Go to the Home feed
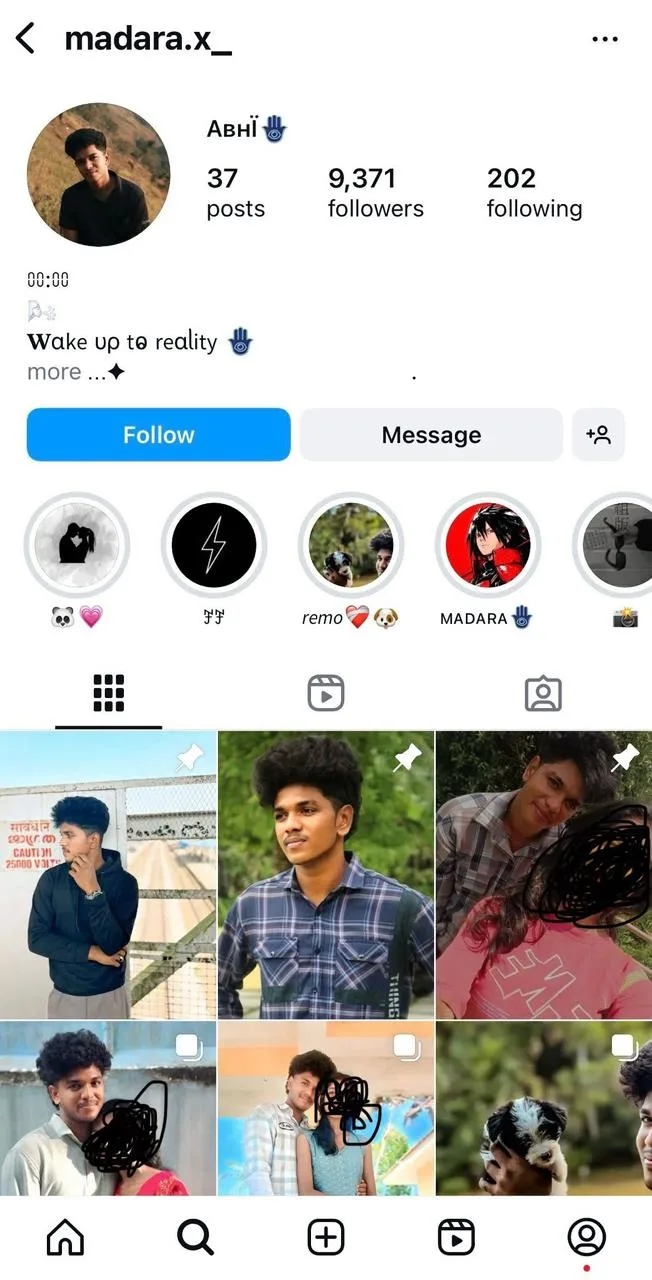652x1280 pixels. click(x=65, y=1238)
